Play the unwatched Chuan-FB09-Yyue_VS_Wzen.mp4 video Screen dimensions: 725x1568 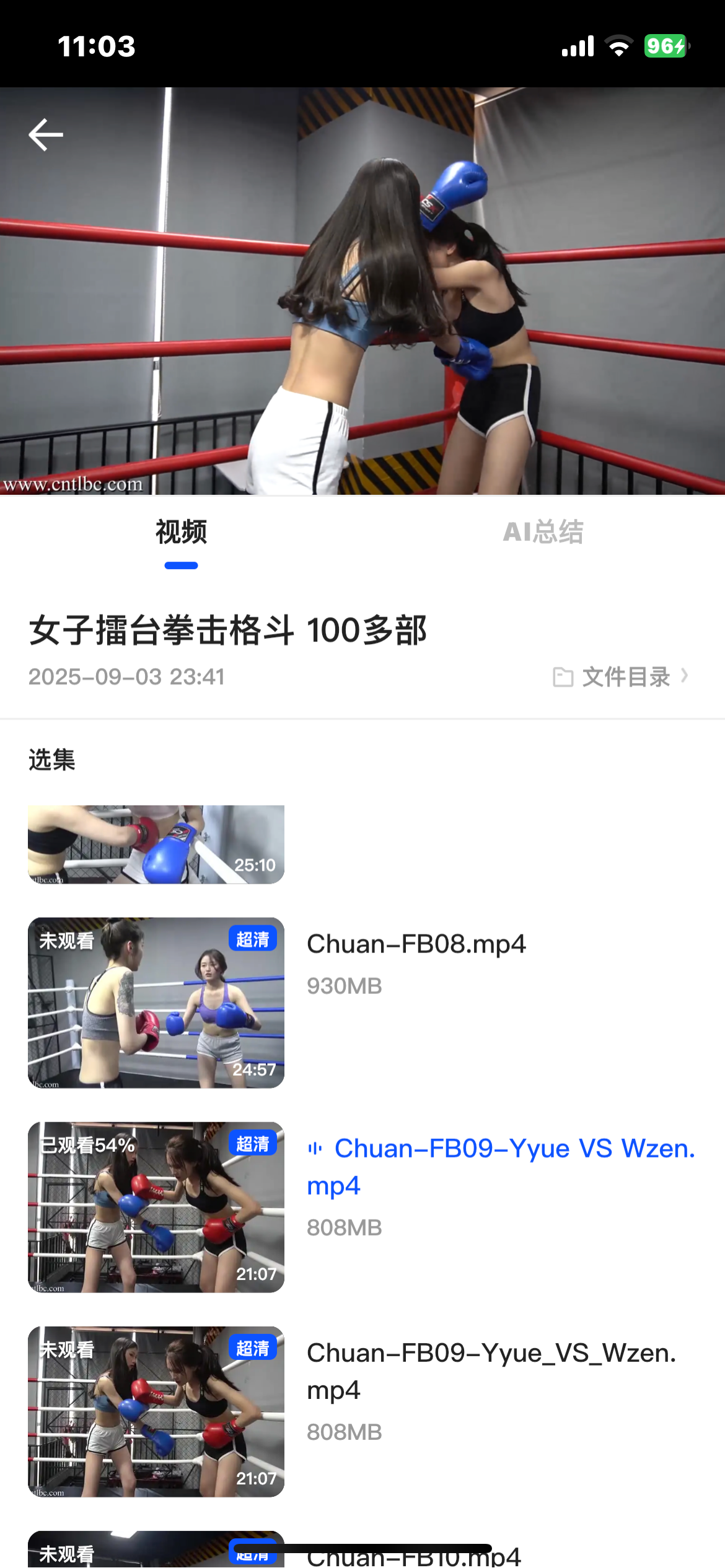click(x=491, y=1371)
